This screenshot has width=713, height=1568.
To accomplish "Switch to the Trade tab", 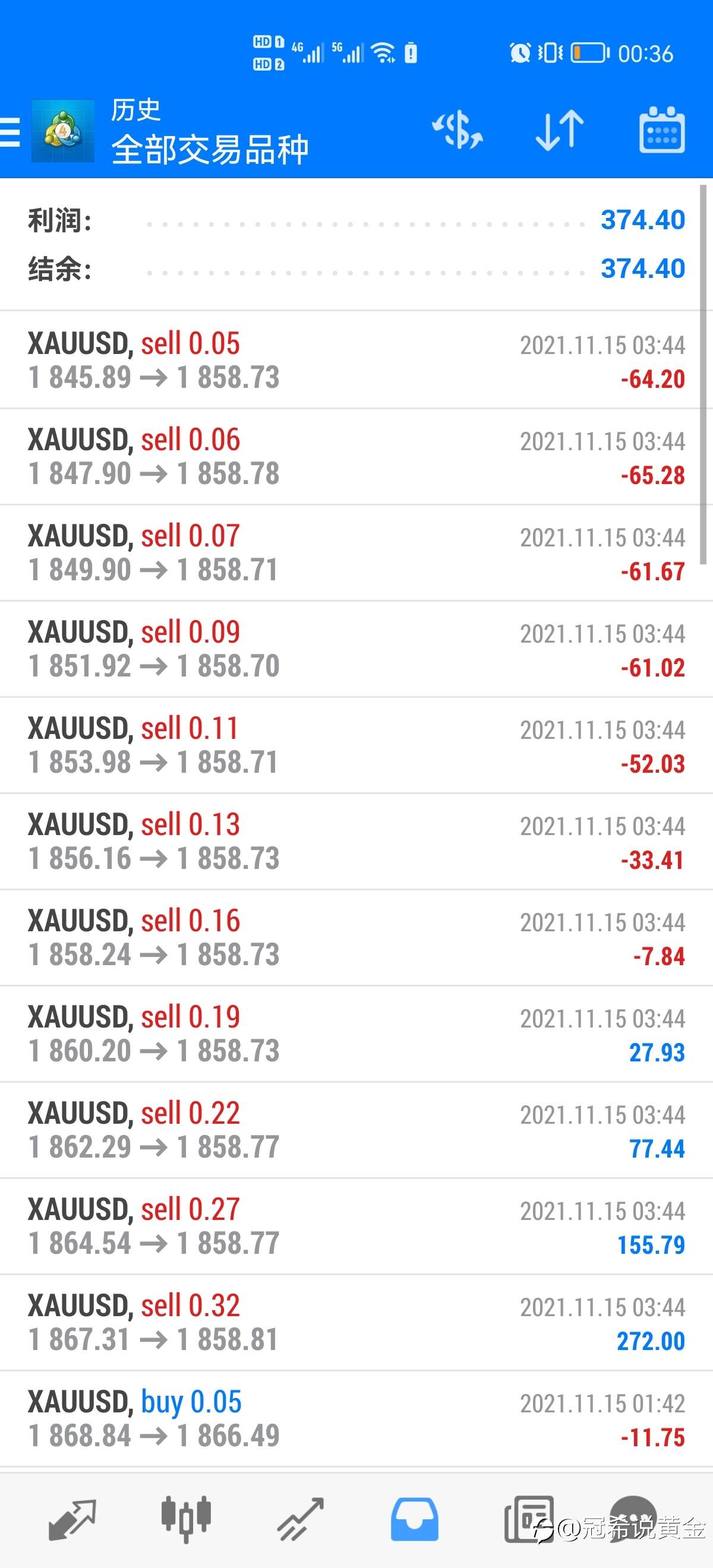I will [300, 1520].
